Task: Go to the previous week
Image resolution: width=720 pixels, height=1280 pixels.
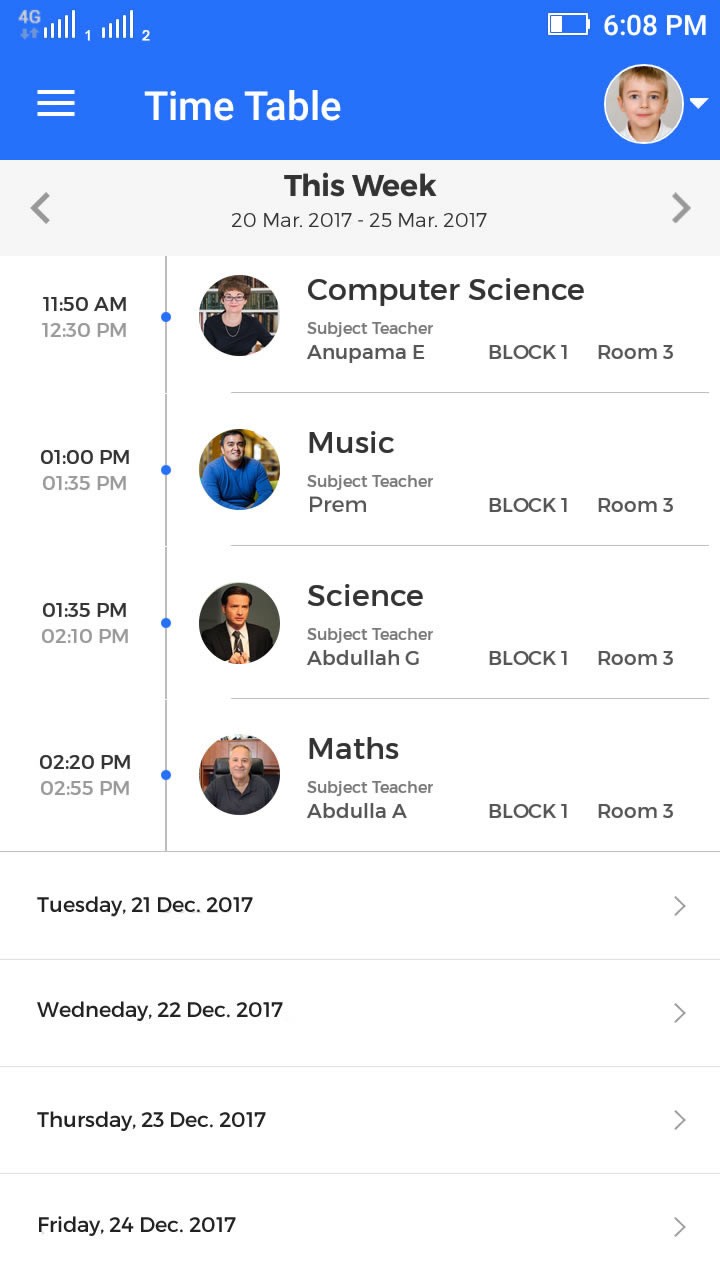Action: click(x=40, y=208)
